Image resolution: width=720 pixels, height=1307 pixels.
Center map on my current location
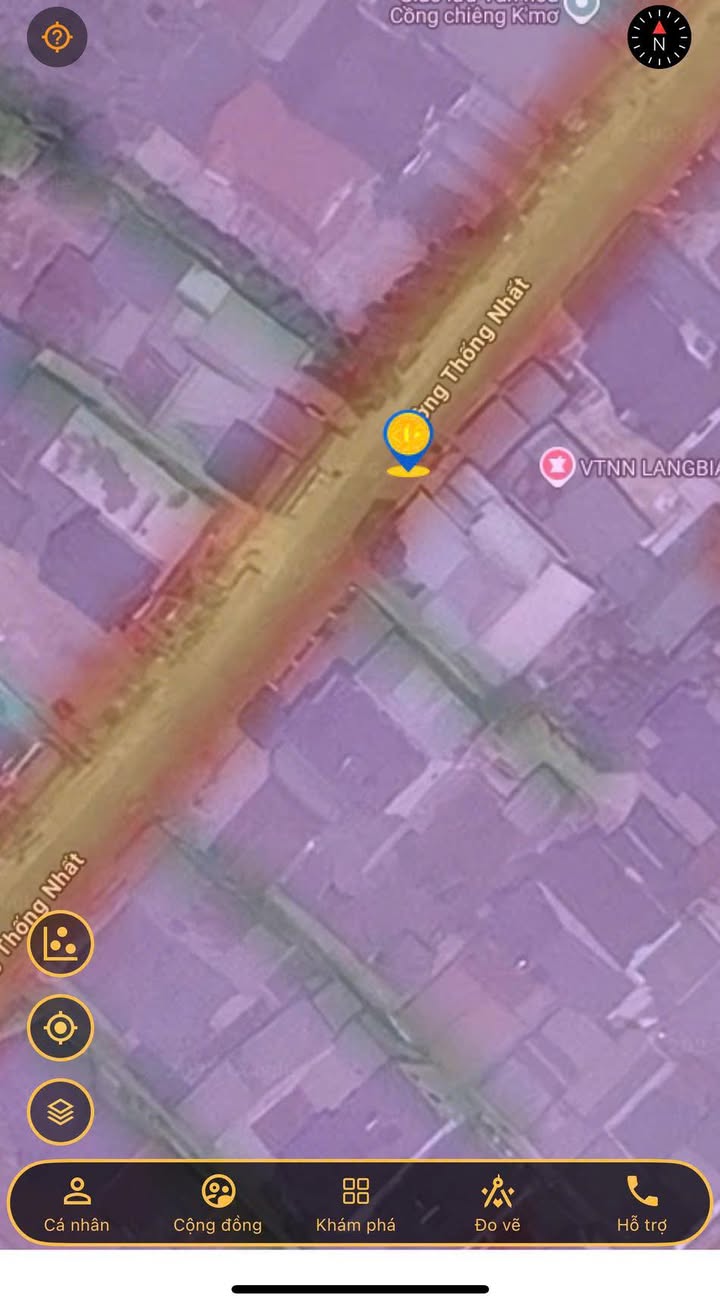pyautogui.click(x=61, y=1027)
